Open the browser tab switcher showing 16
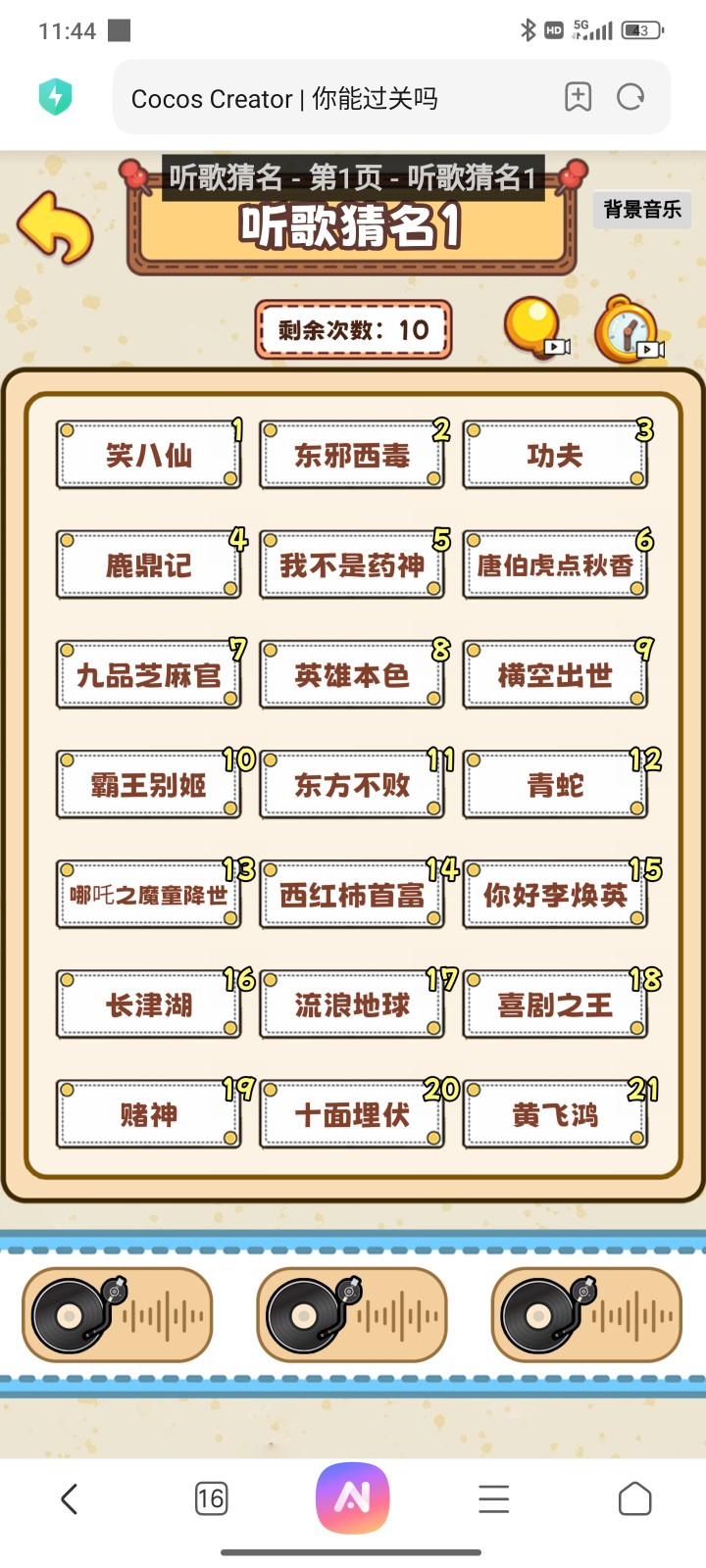The width and height of the screenshot is (706, 1568). point(211,1498)
